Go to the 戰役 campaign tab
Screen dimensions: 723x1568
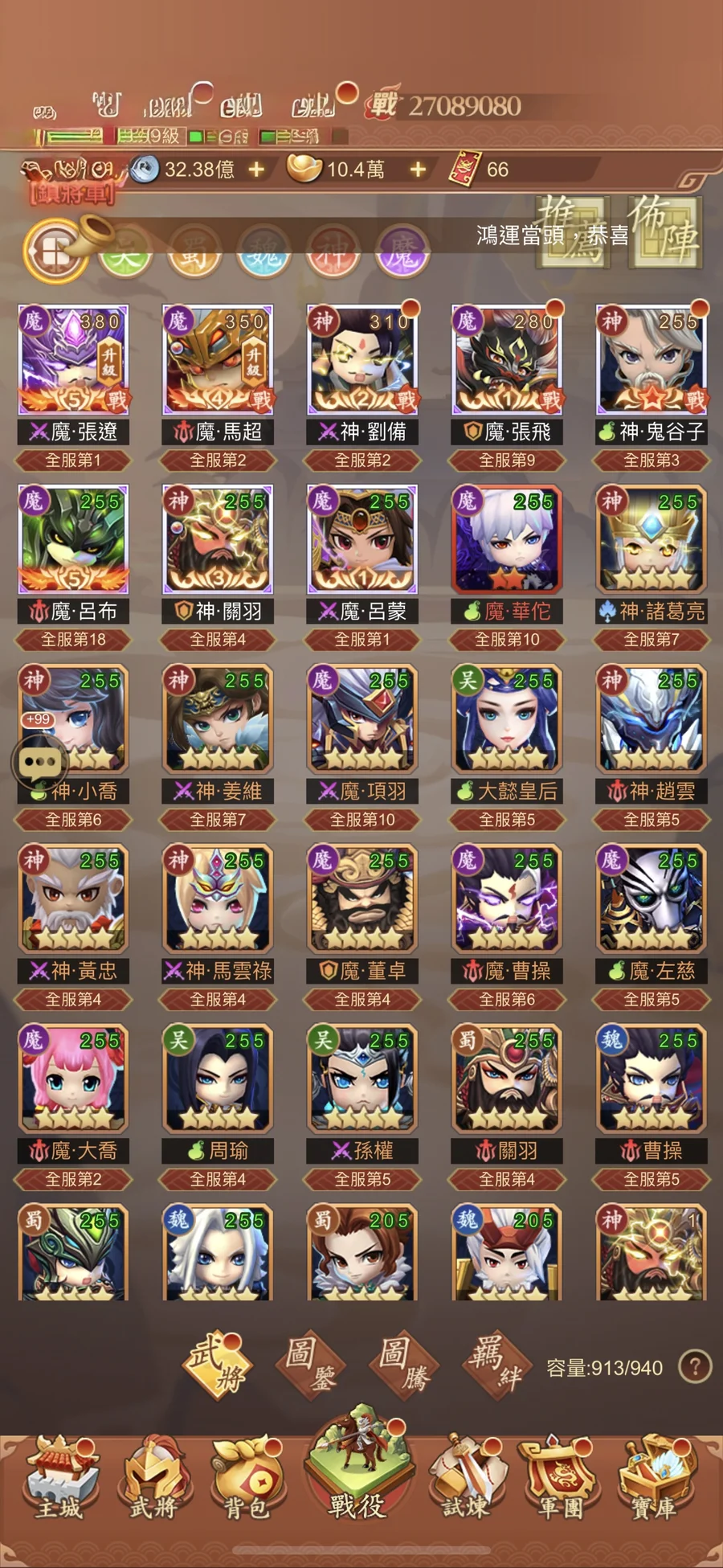(x=357, y=1471)
